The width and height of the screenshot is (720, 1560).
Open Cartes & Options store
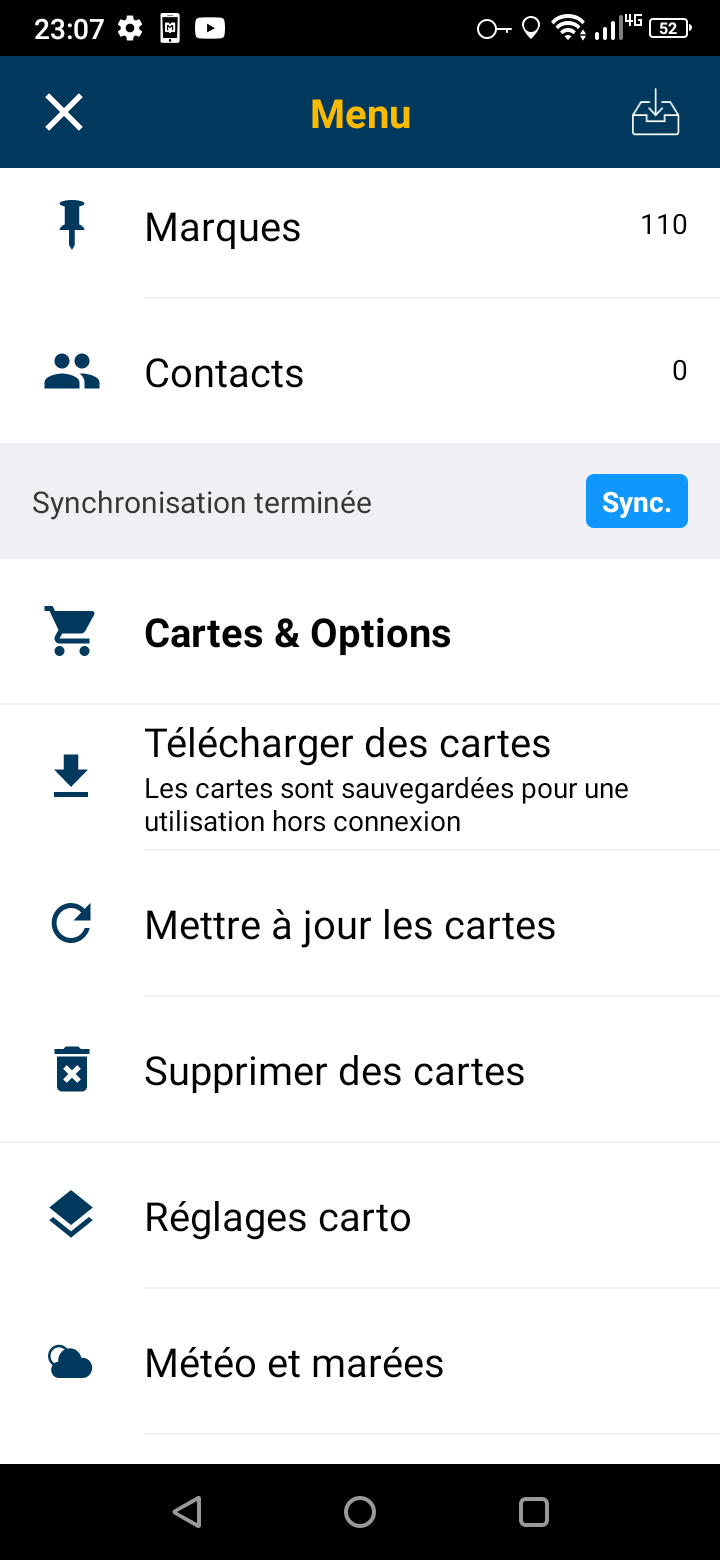click(360, 632)
